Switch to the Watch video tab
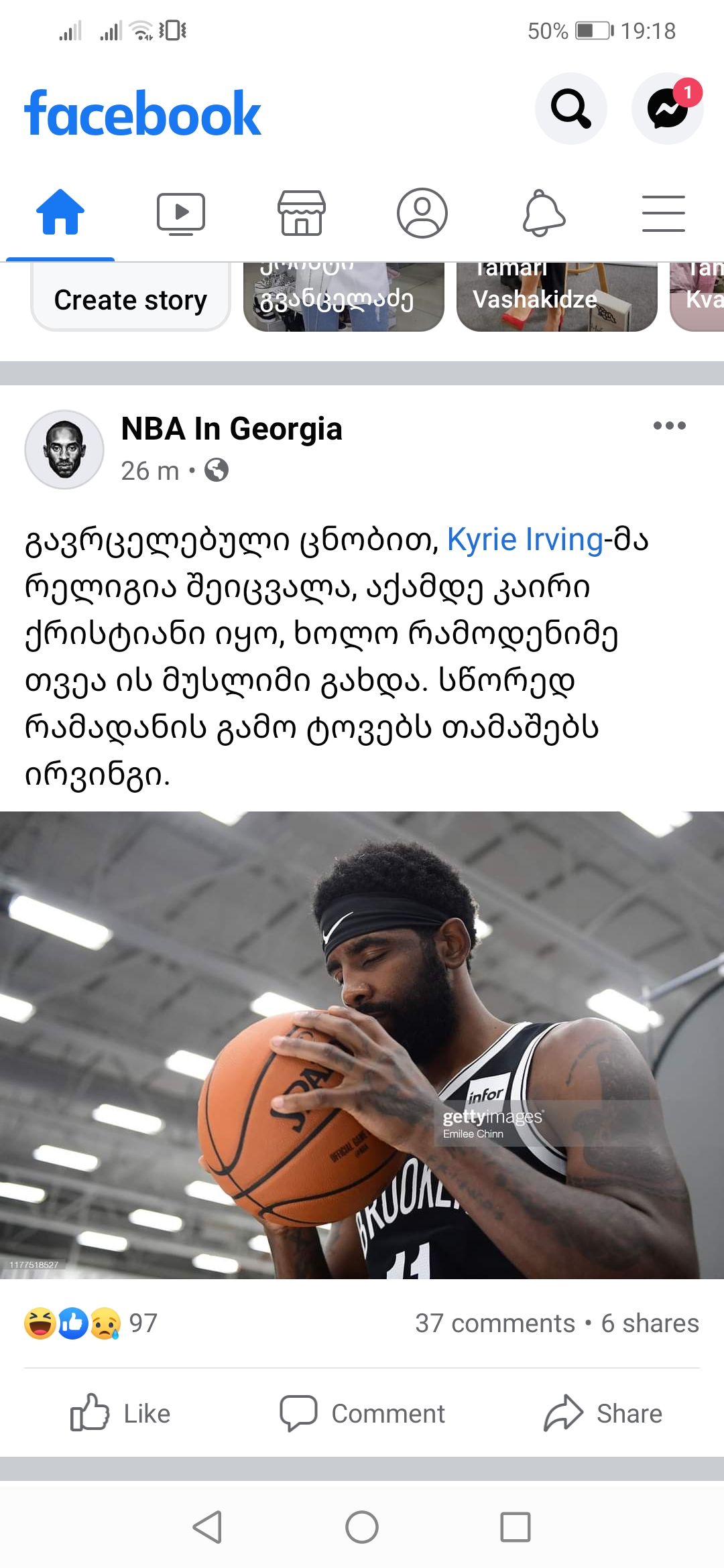The width and height of the screenshot is (724, 1568). 180,213
